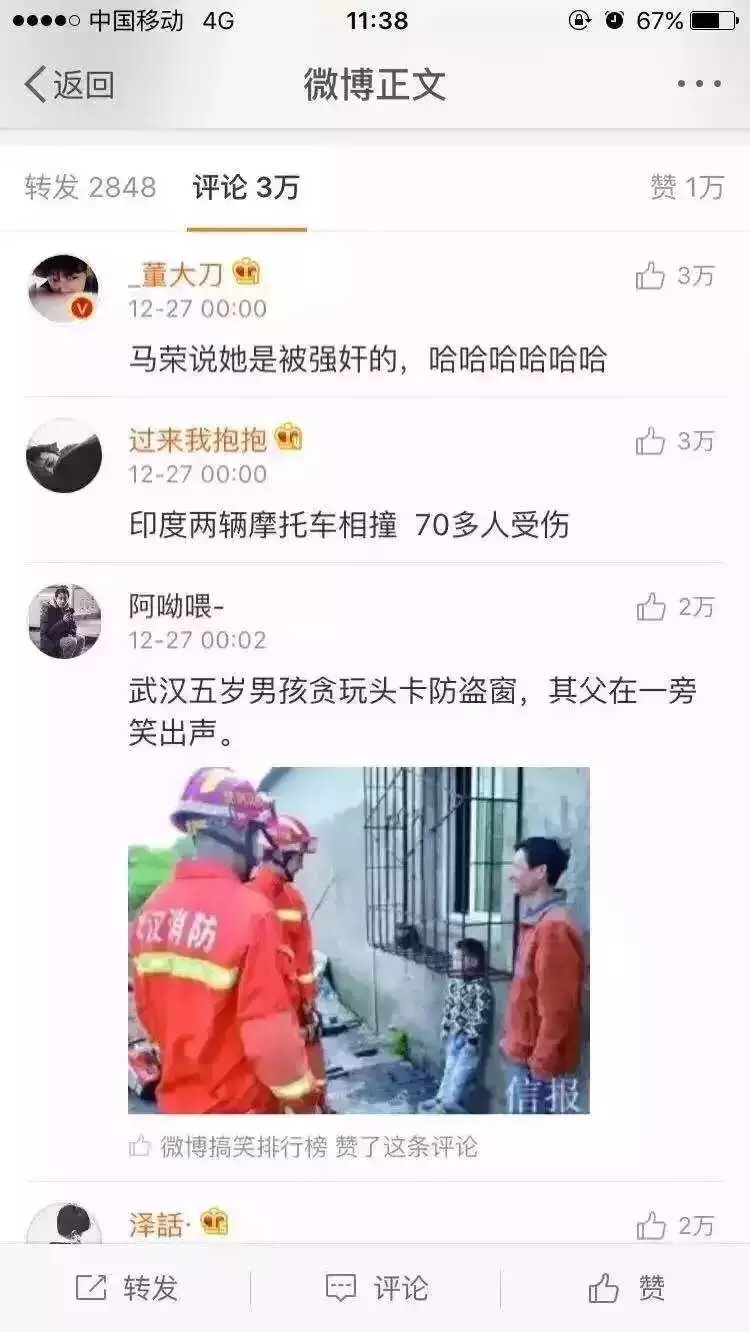Like the comment by 过来我抱抱
Screen dimensions: 750x1332
[675, 441]
